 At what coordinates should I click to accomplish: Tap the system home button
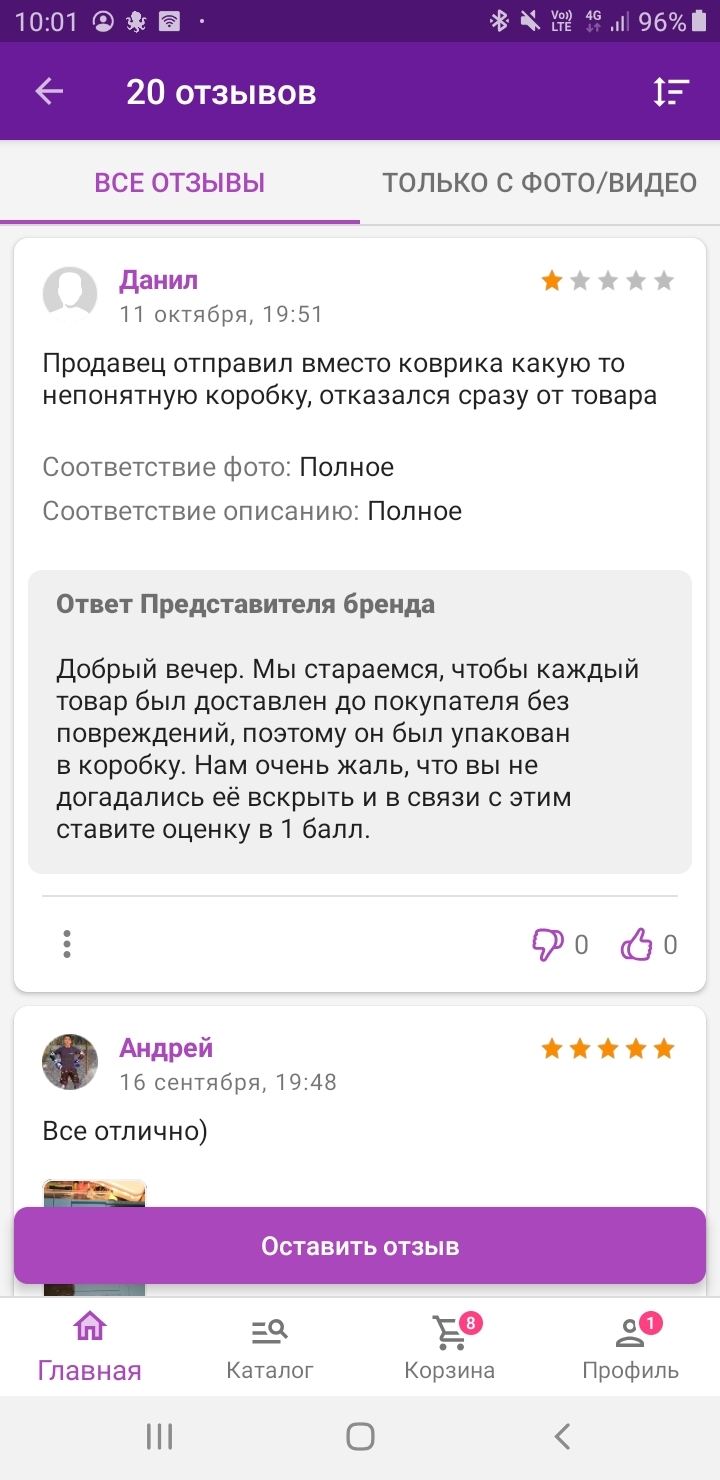tap(360, 1437)
